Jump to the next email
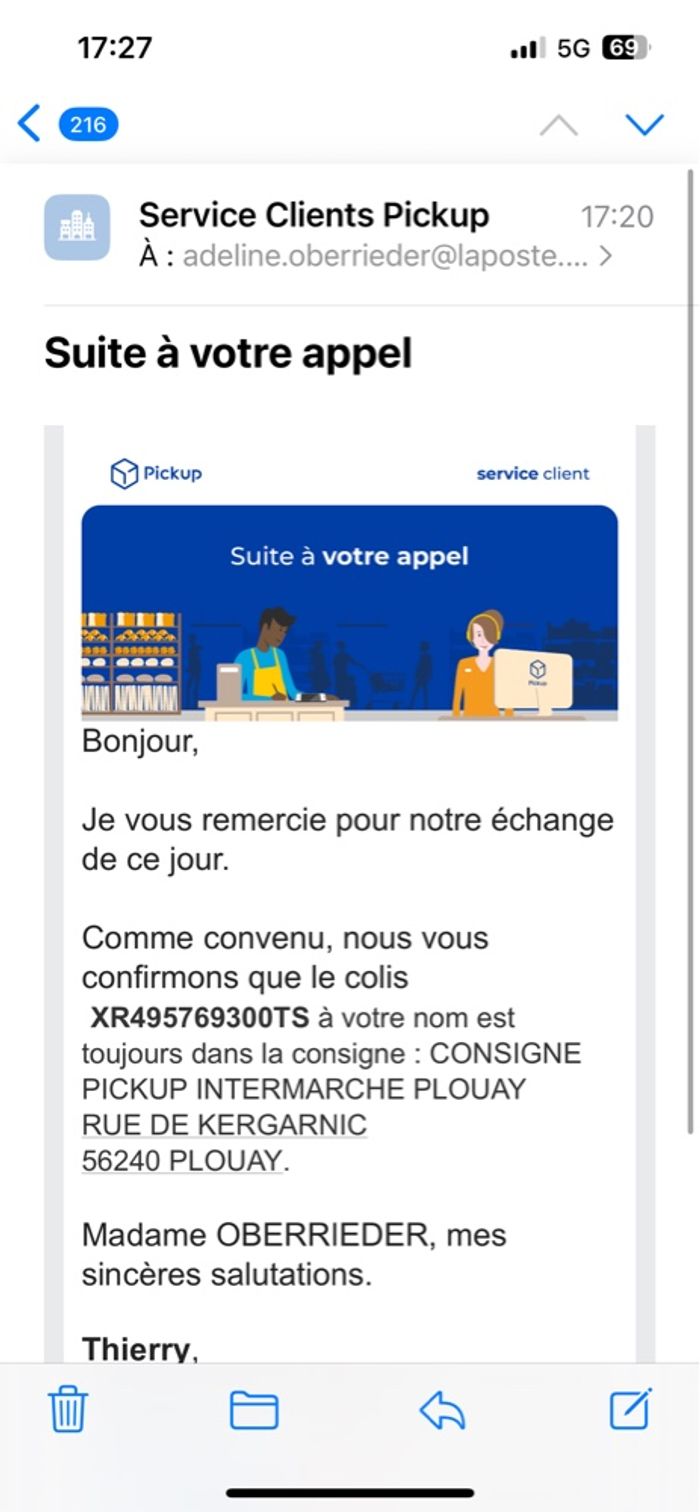The image size is (700, 1512). click(644, 124)
